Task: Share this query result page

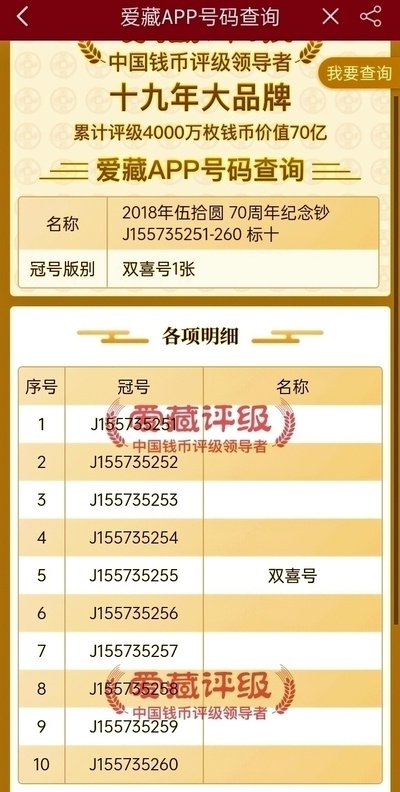Action: (x=371, y=17)
